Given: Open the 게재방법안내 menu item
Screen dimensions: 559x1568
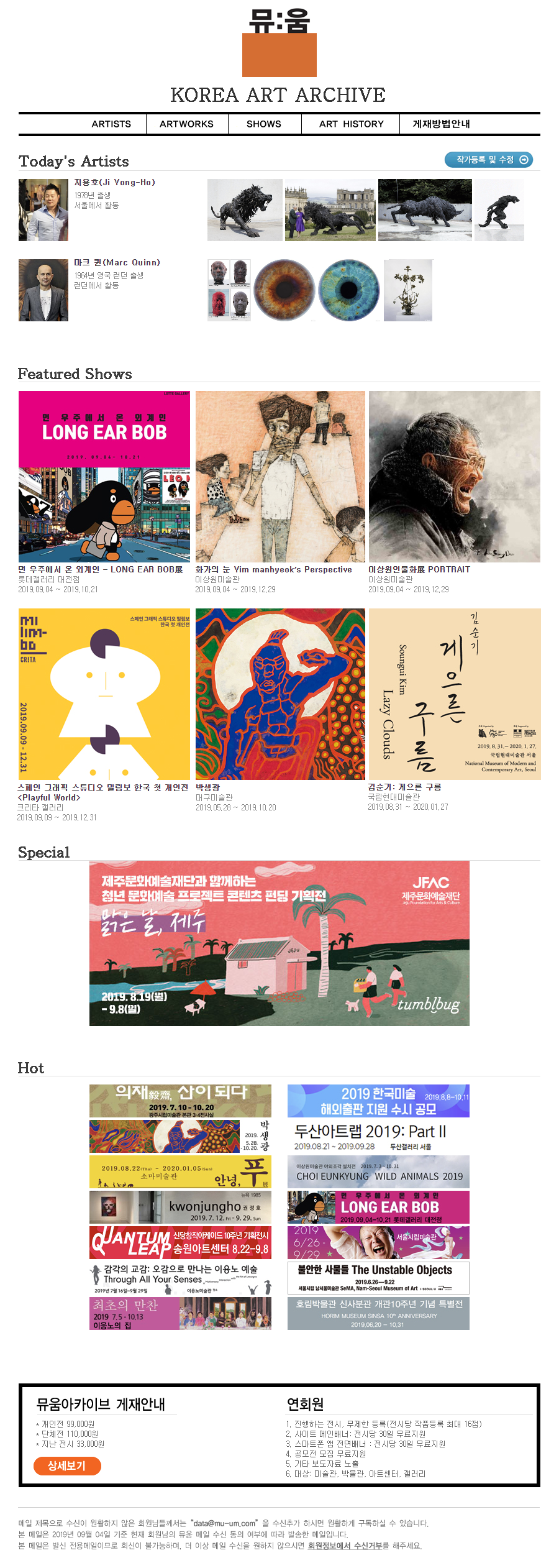Looking at the screenshot, I should pos(441,124).
